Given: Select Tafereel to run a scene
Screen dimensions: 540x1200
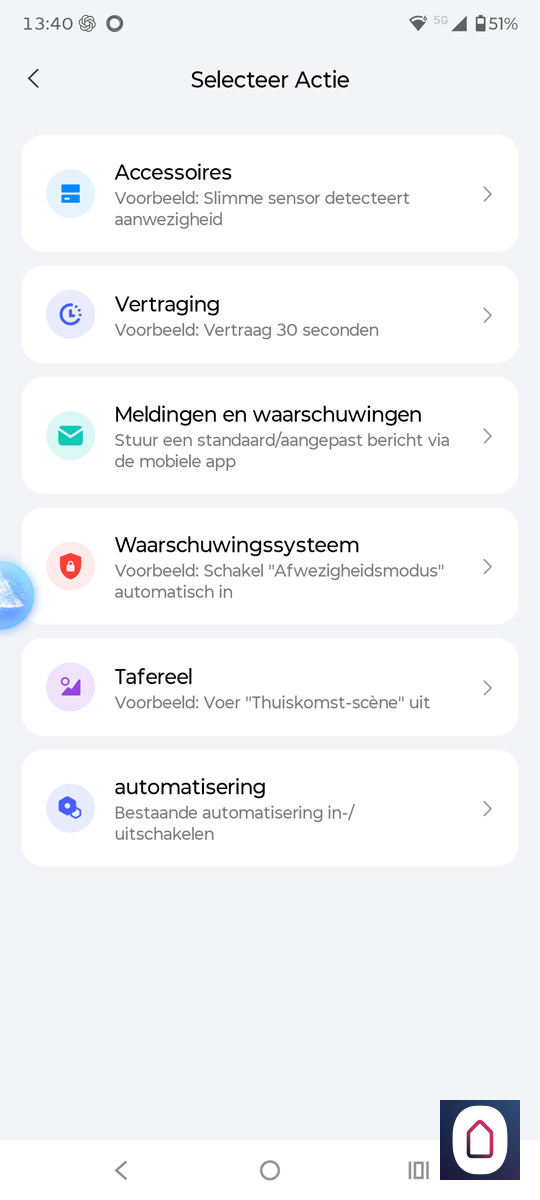Looking at the screenshot, I should click(x=270, y=687).
